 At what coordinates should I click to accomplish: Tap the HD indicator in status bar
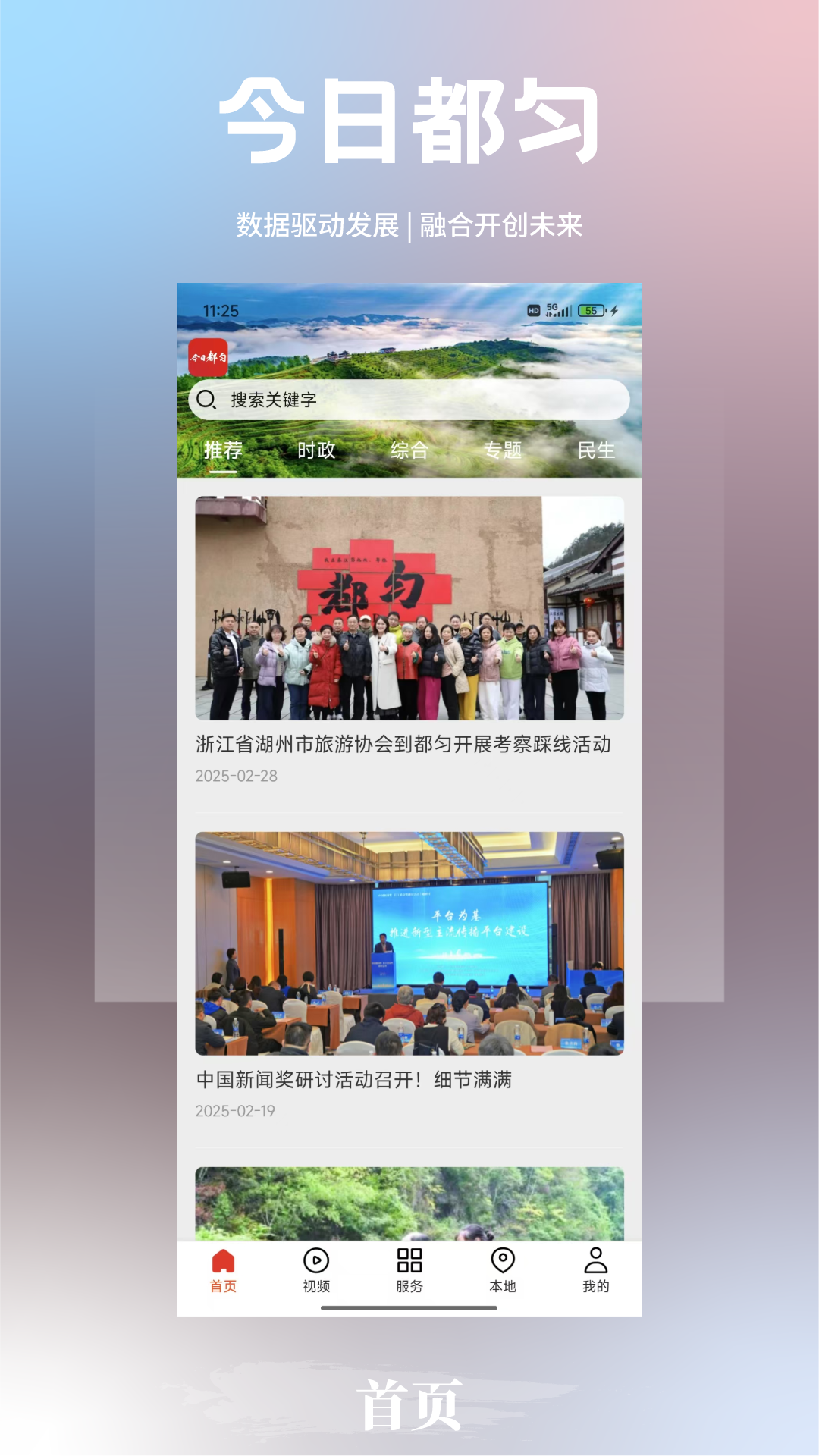(x=533, y=309)
